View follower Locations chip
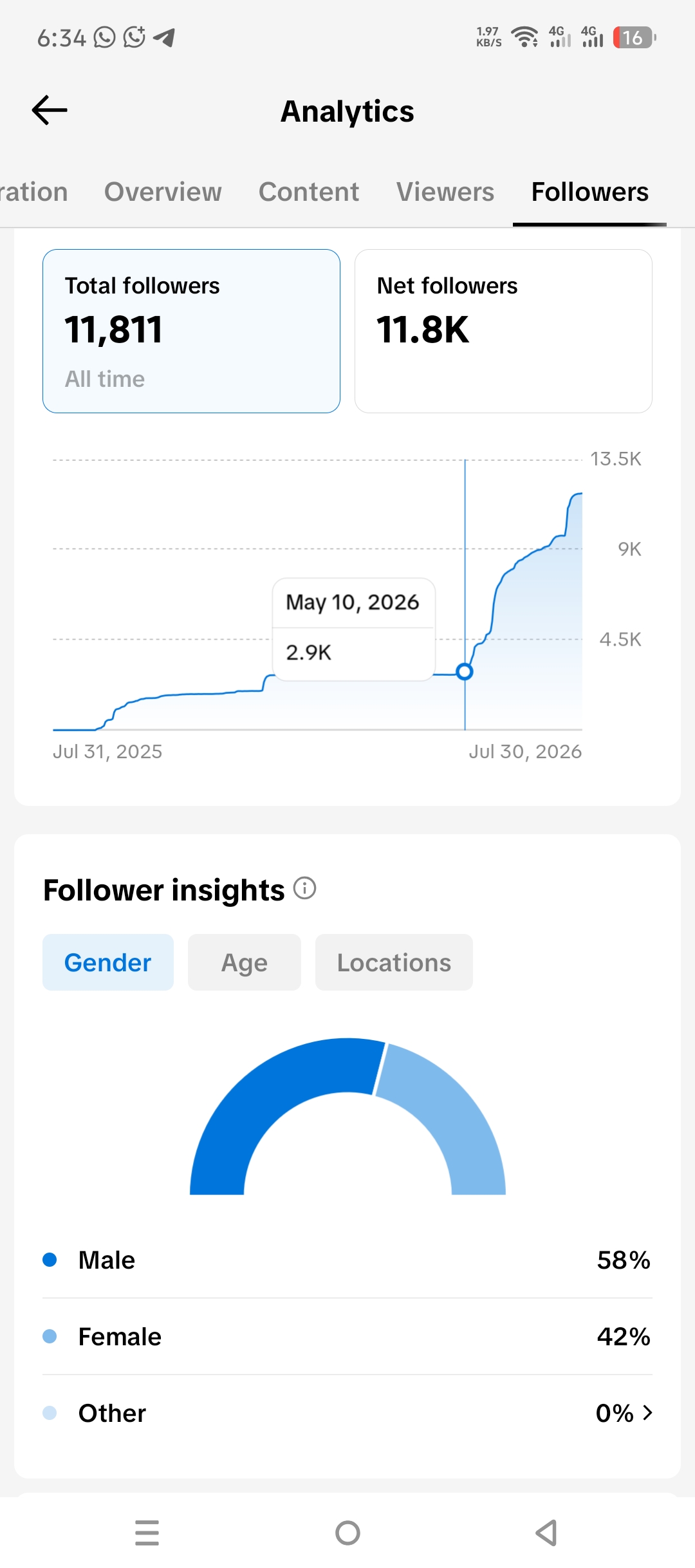Screen dimensions: 695x1568 [394, 962]
